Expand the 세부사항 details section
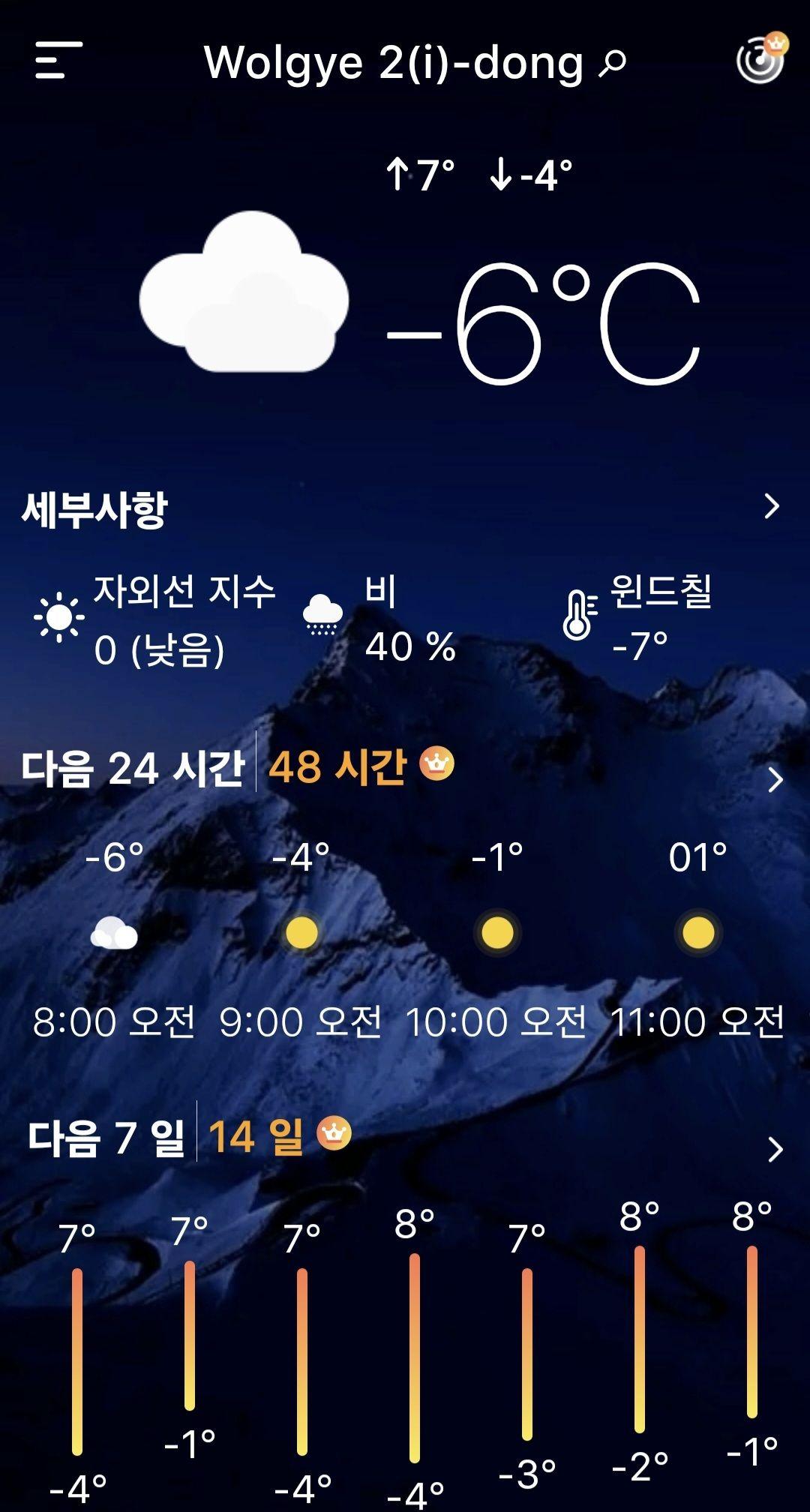The height and width of the screenshot is (1512, 810). pos(771,506)
